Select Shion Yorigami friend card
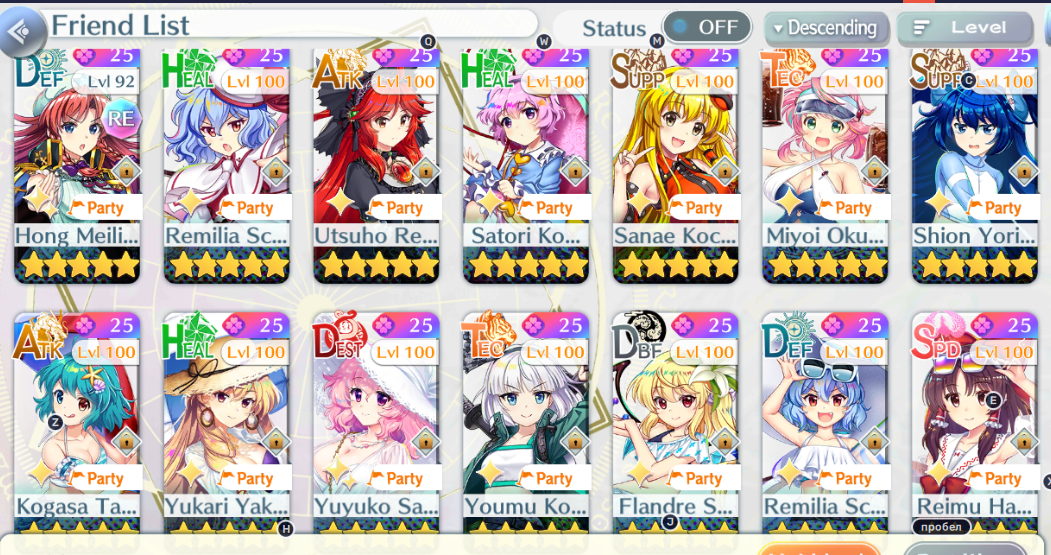The image size is (1051, 555). coord(974,150)
